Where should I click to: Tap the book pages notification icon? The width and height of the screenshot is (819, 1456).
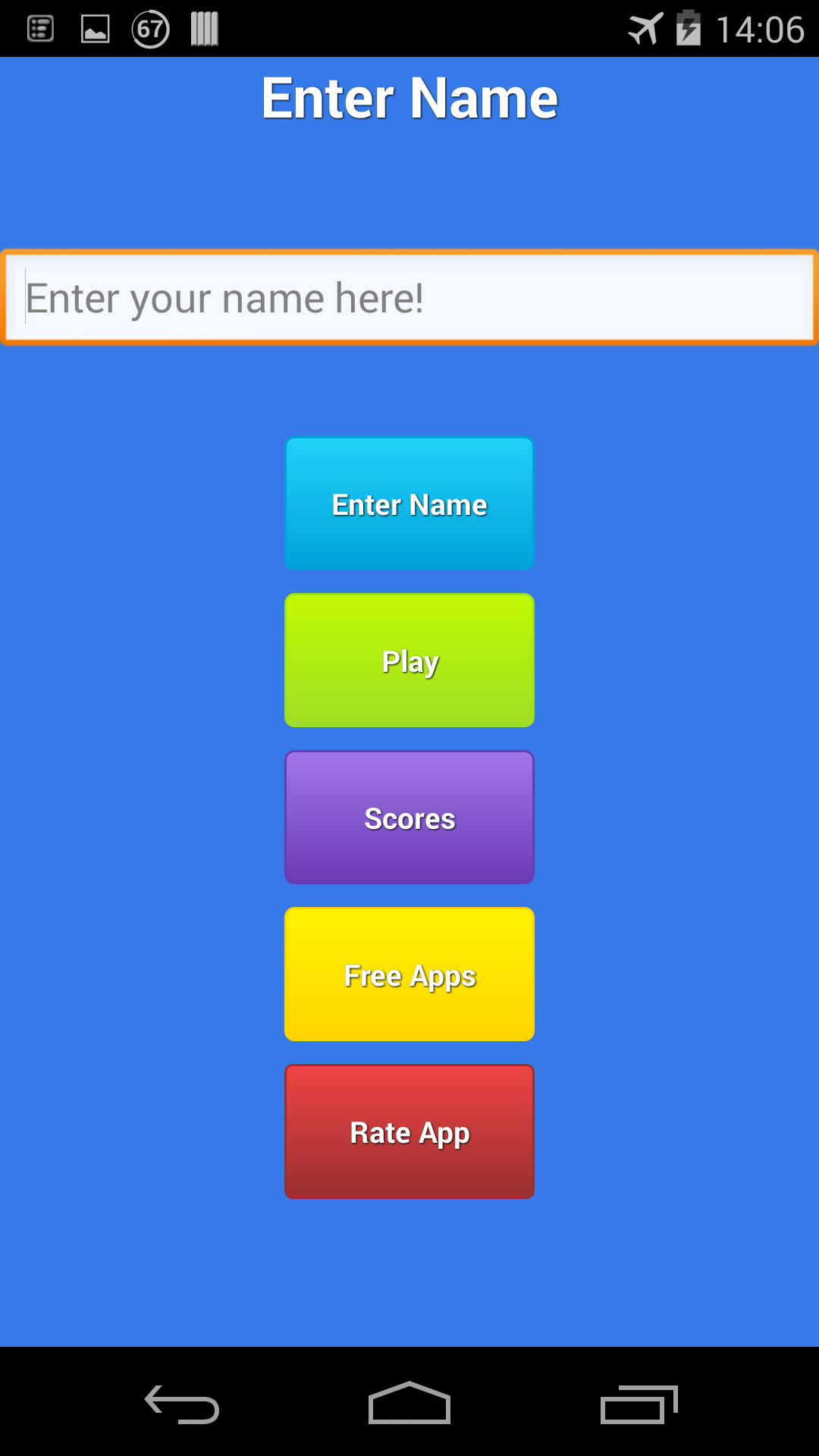pyautogui.click(x=203, y=28)
